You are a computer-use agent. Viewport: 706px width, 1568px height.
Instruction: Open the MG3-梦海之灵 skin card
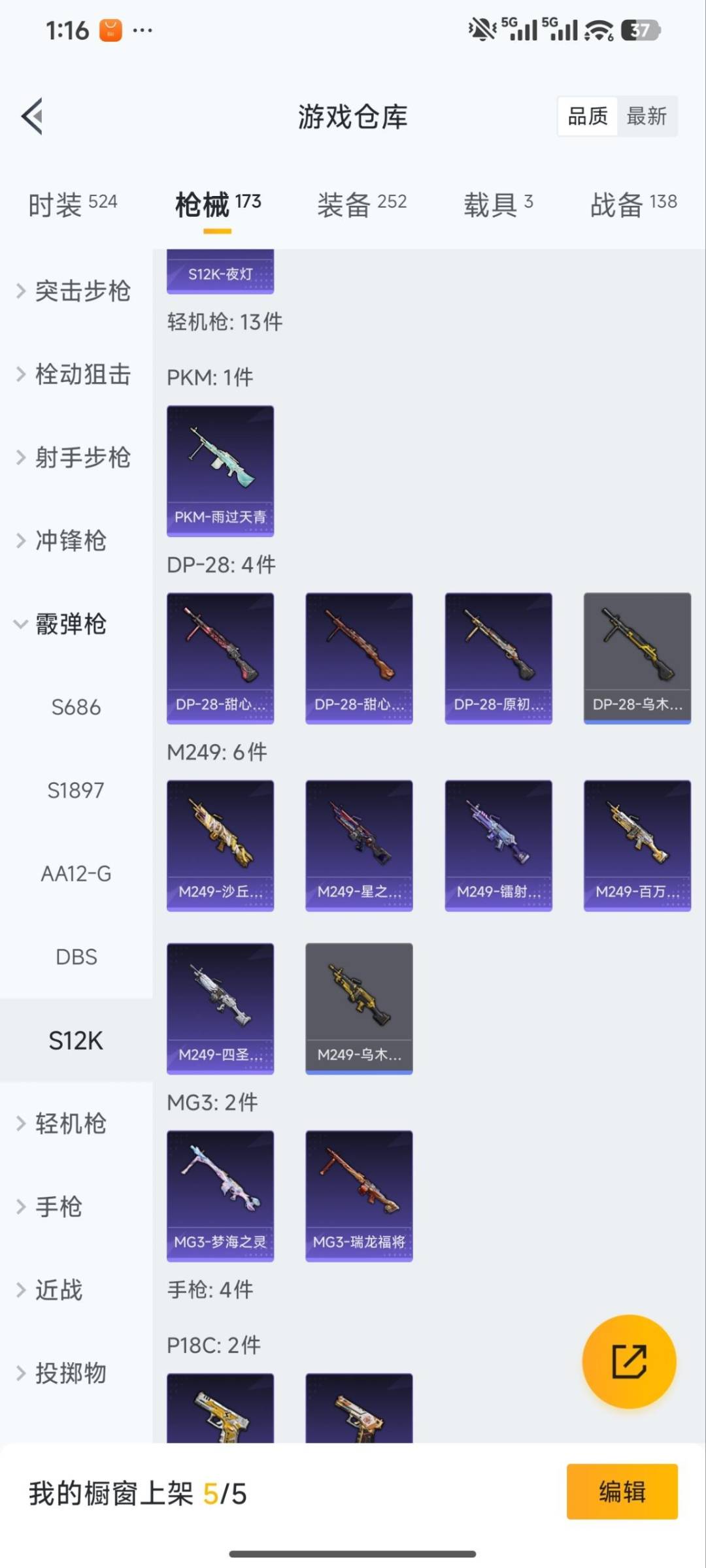pyautogui.click(x=220, y=1196)
